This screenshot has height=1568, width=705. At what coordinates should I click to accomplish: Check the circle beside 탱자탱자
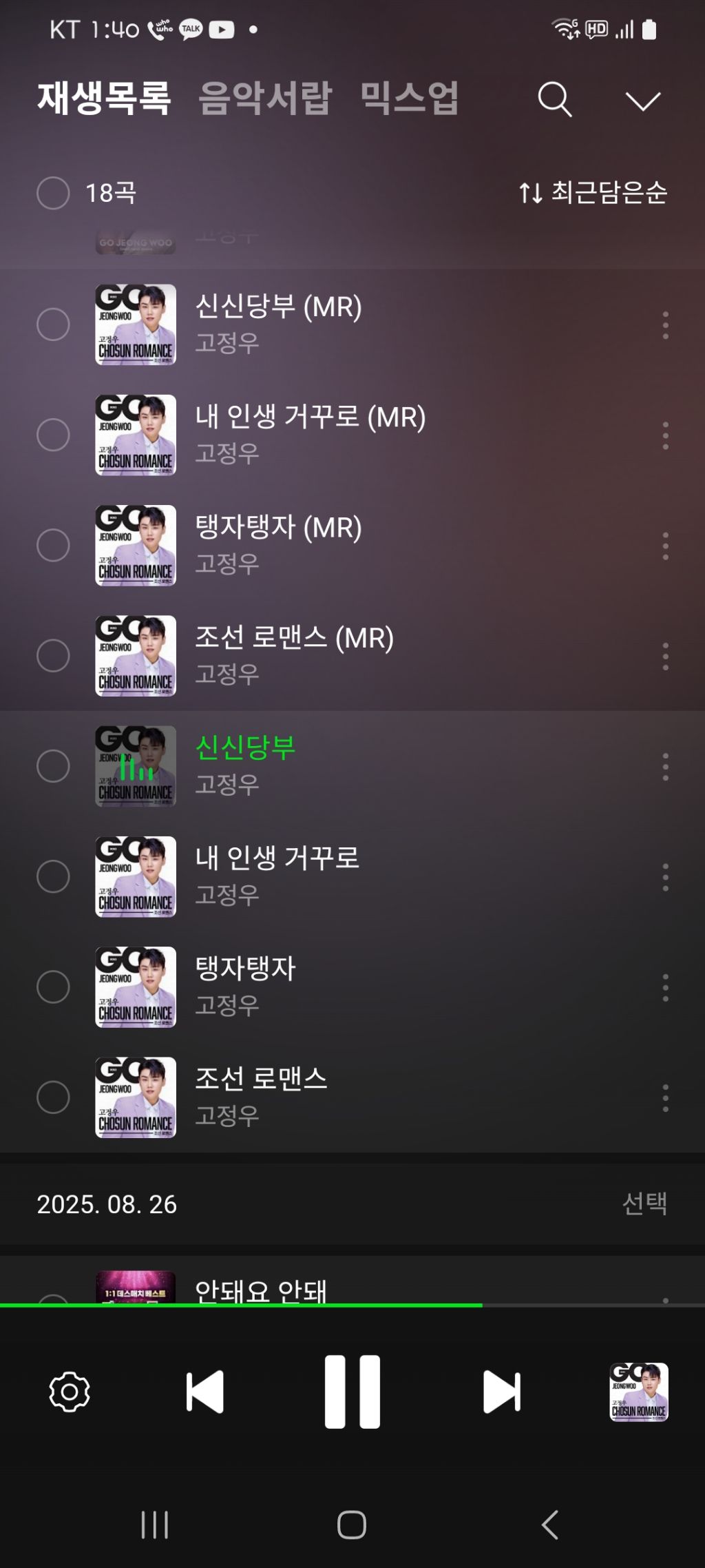[53, 987]
